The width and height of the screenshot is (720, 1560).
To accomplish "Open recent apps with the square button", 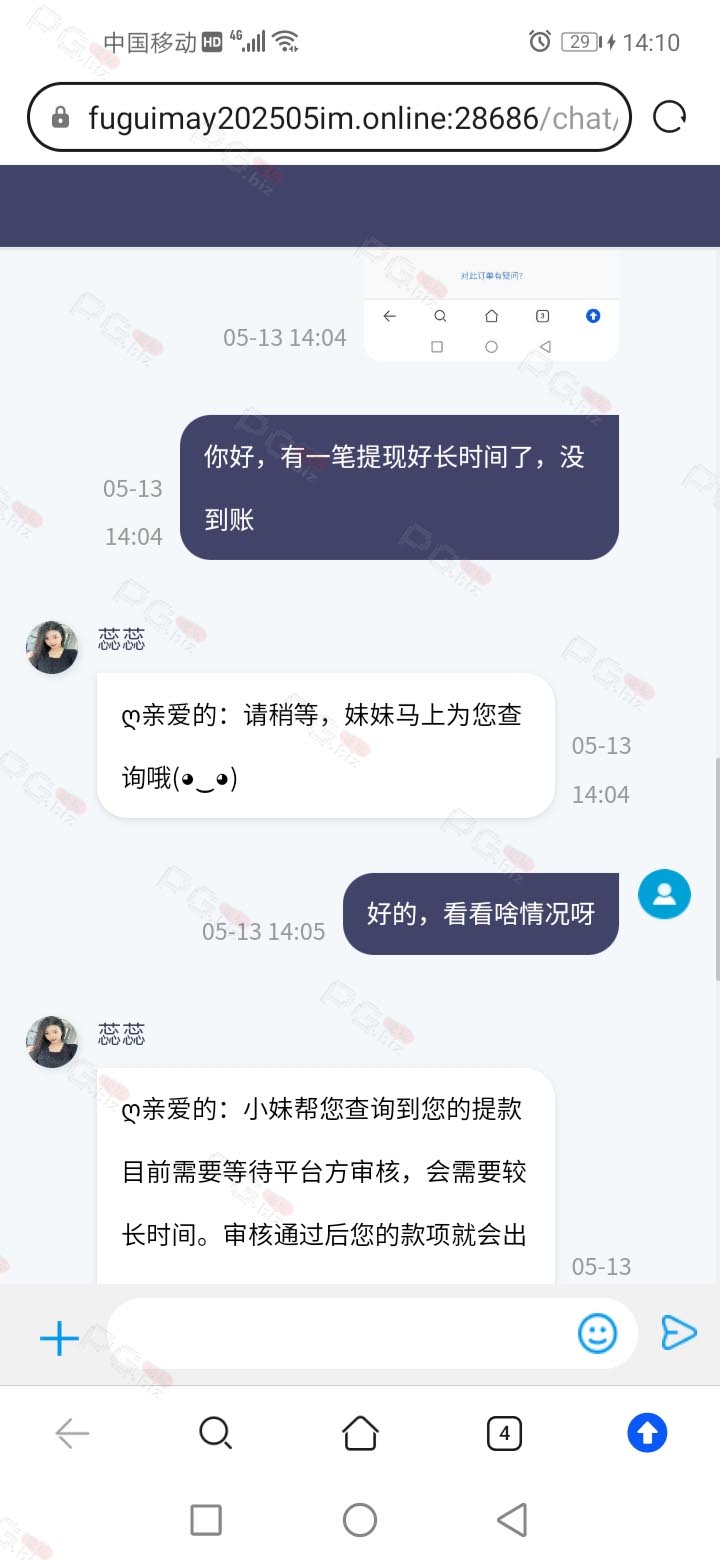I will click(x=206, y=1520).
